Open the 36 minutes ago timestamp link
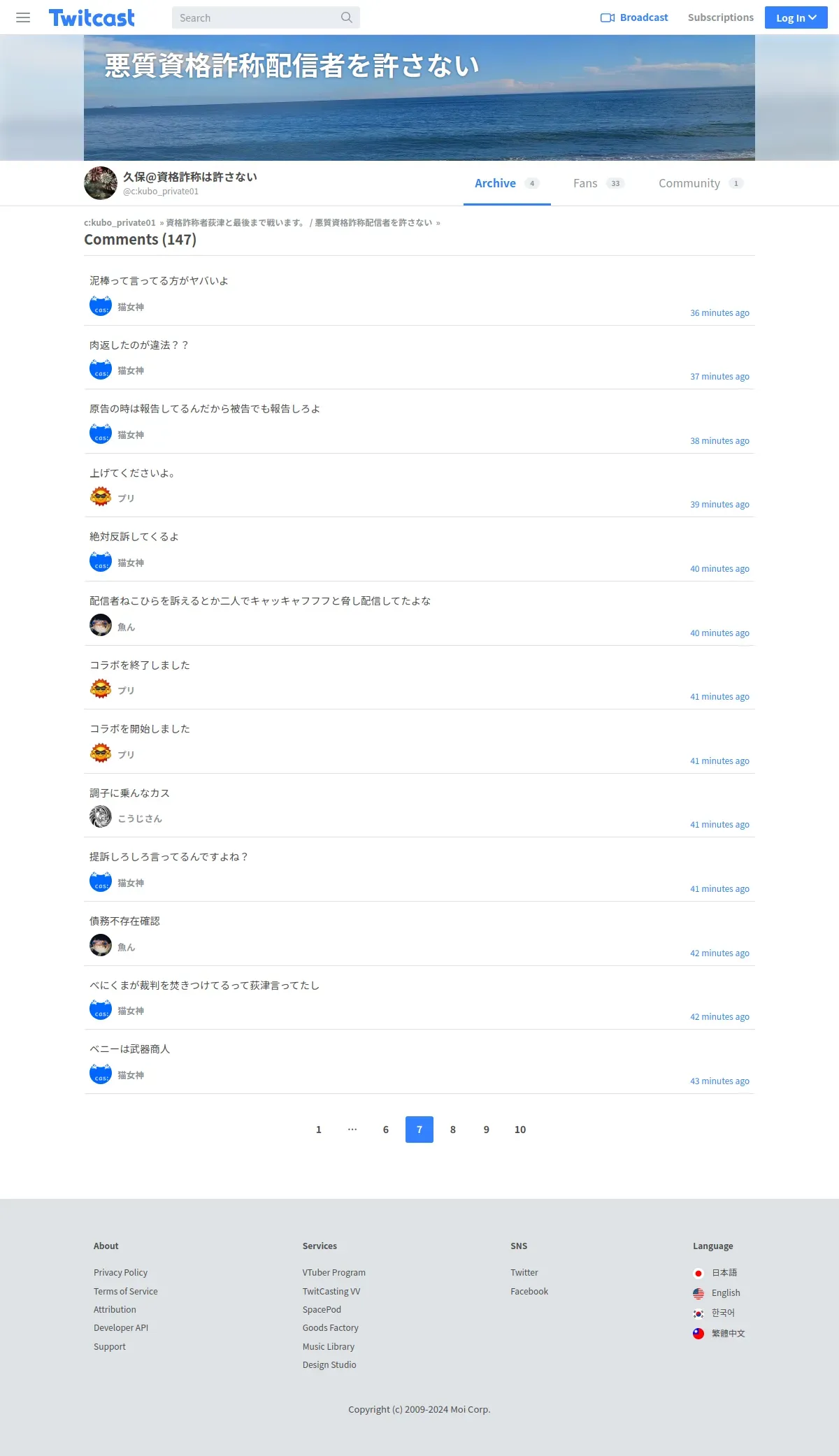 [x=719, y=313]
